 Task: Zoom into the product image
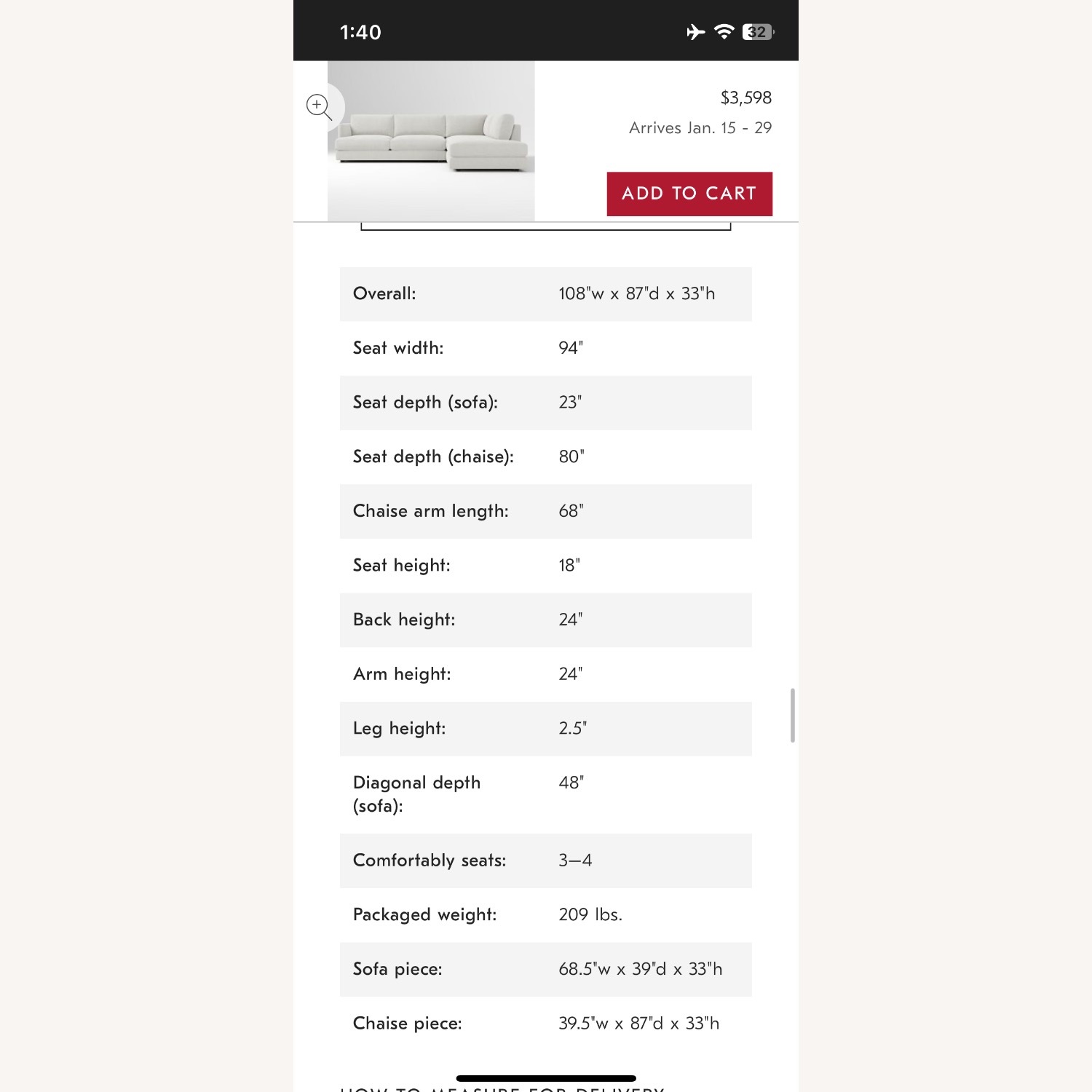point(318,106)
